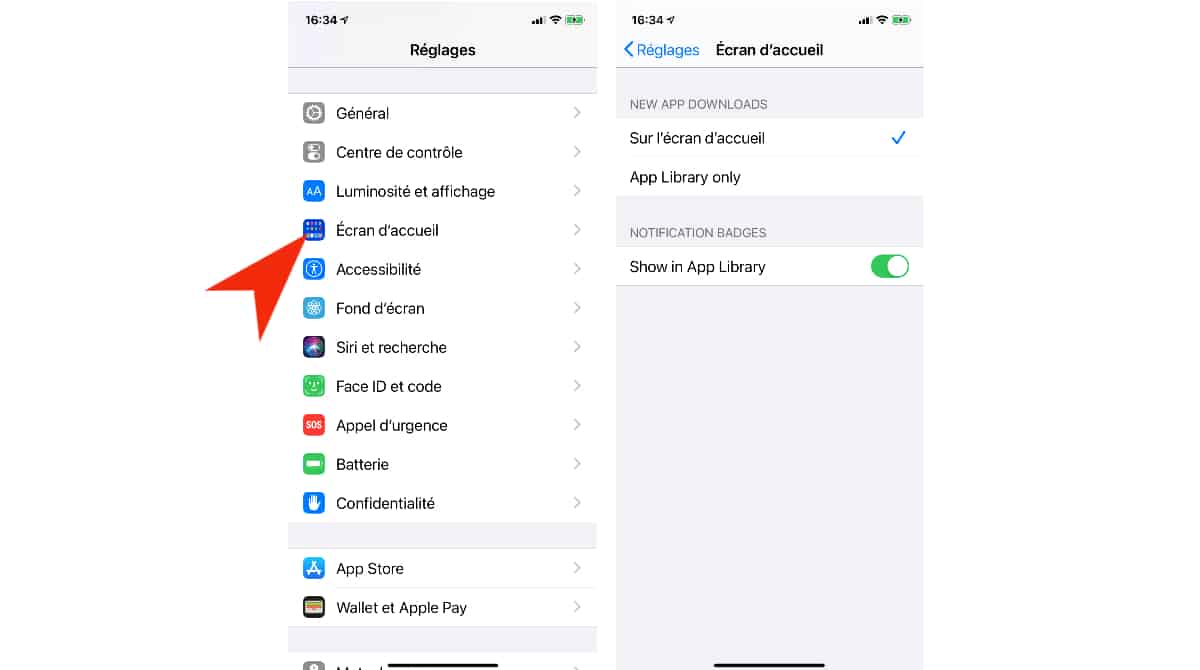Open the Général settings row
This screenshot has width=1200, height=670.
[442, 113]
